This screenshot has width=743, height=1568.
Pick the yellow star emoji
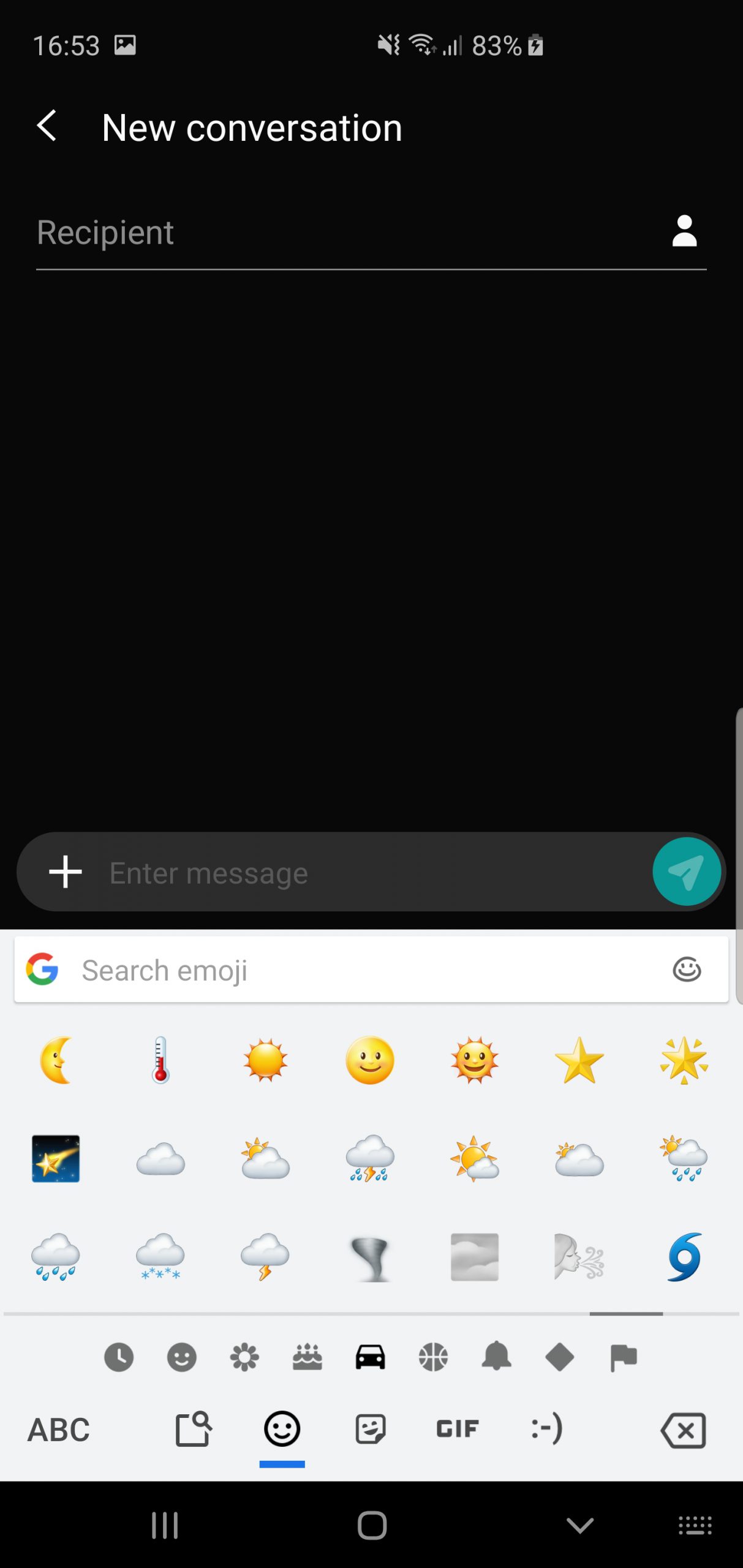[x=579, y=1060]
